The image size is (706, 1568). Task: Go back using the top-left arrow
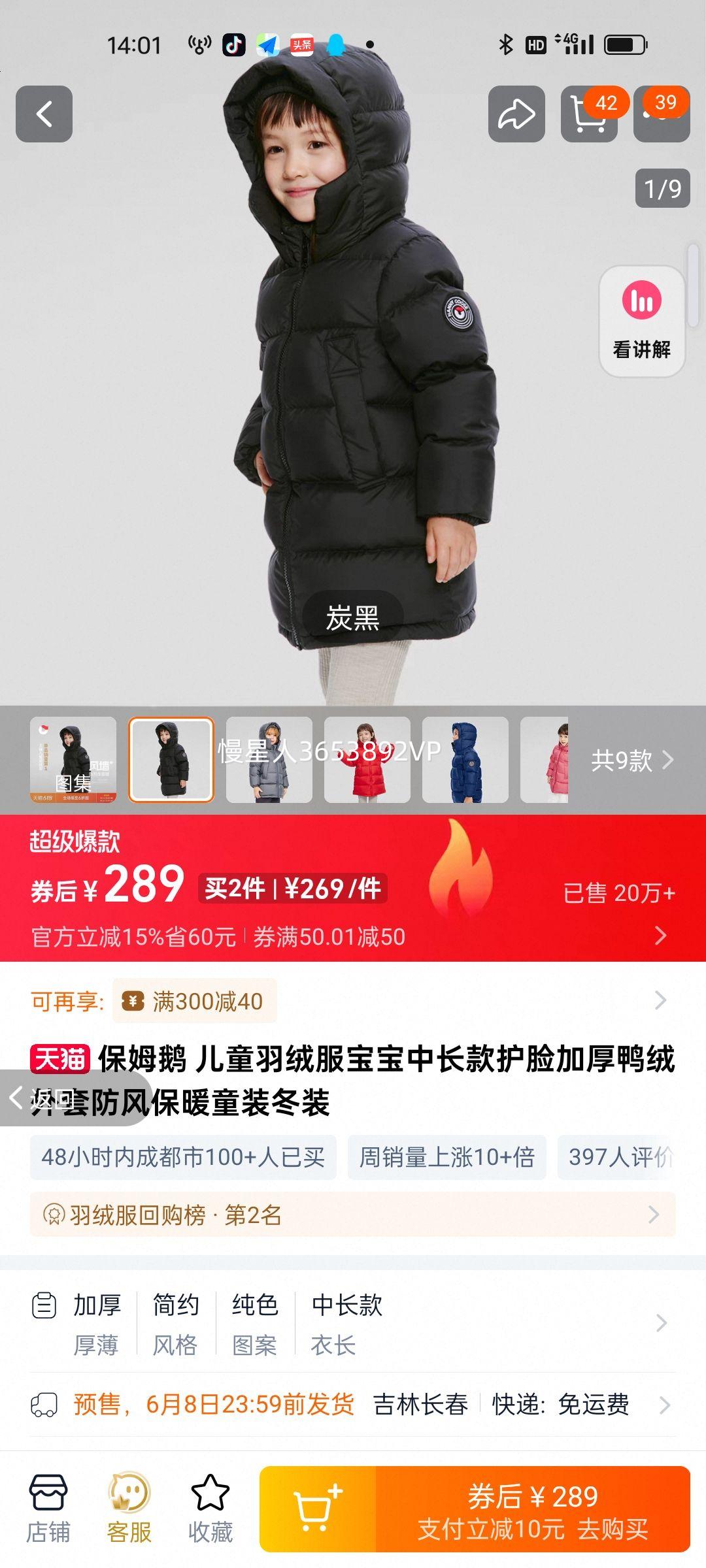point(44,114)
